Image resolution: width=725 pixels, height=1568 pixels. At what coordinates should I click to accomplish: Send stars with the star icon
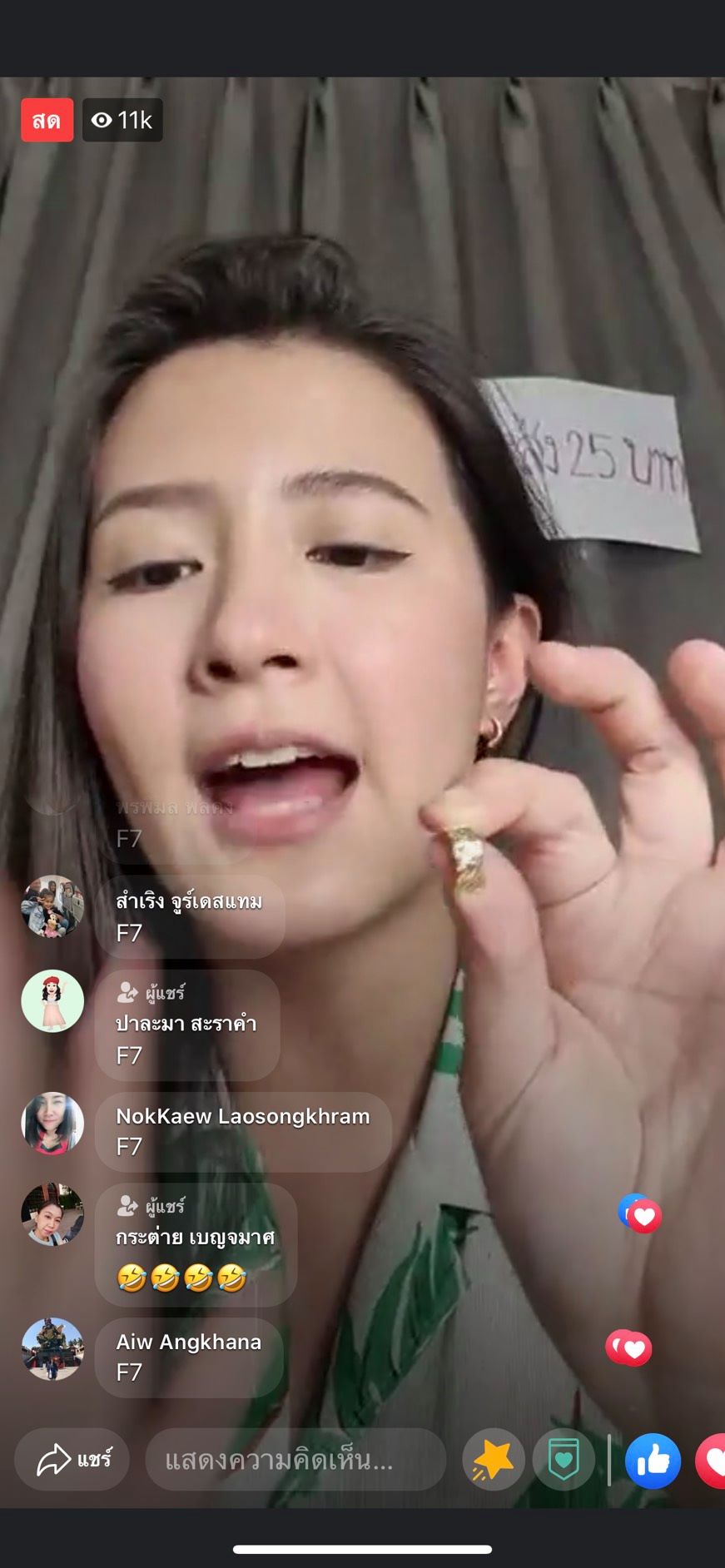493,1460
